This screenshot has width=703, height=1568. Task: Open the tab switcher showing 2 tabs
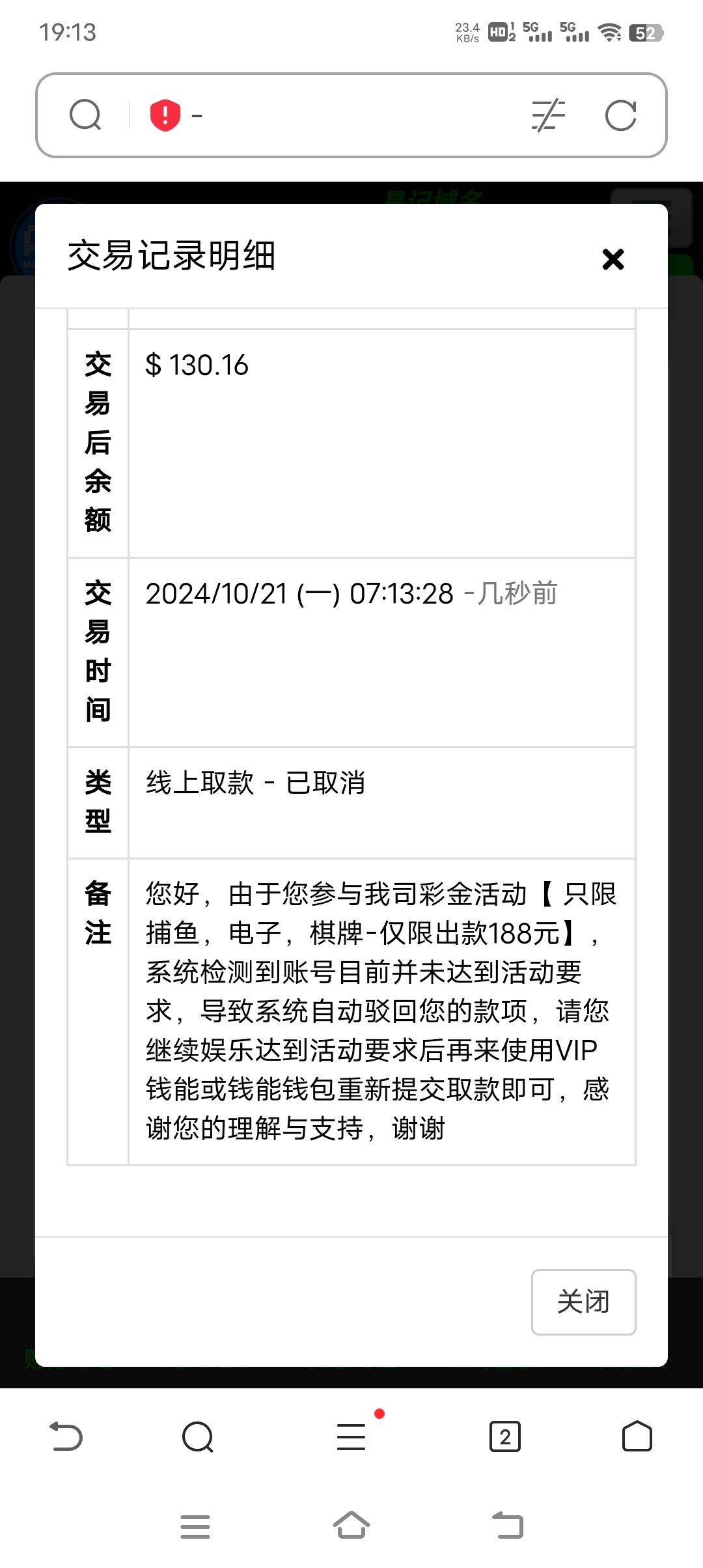pos(505,1436)
